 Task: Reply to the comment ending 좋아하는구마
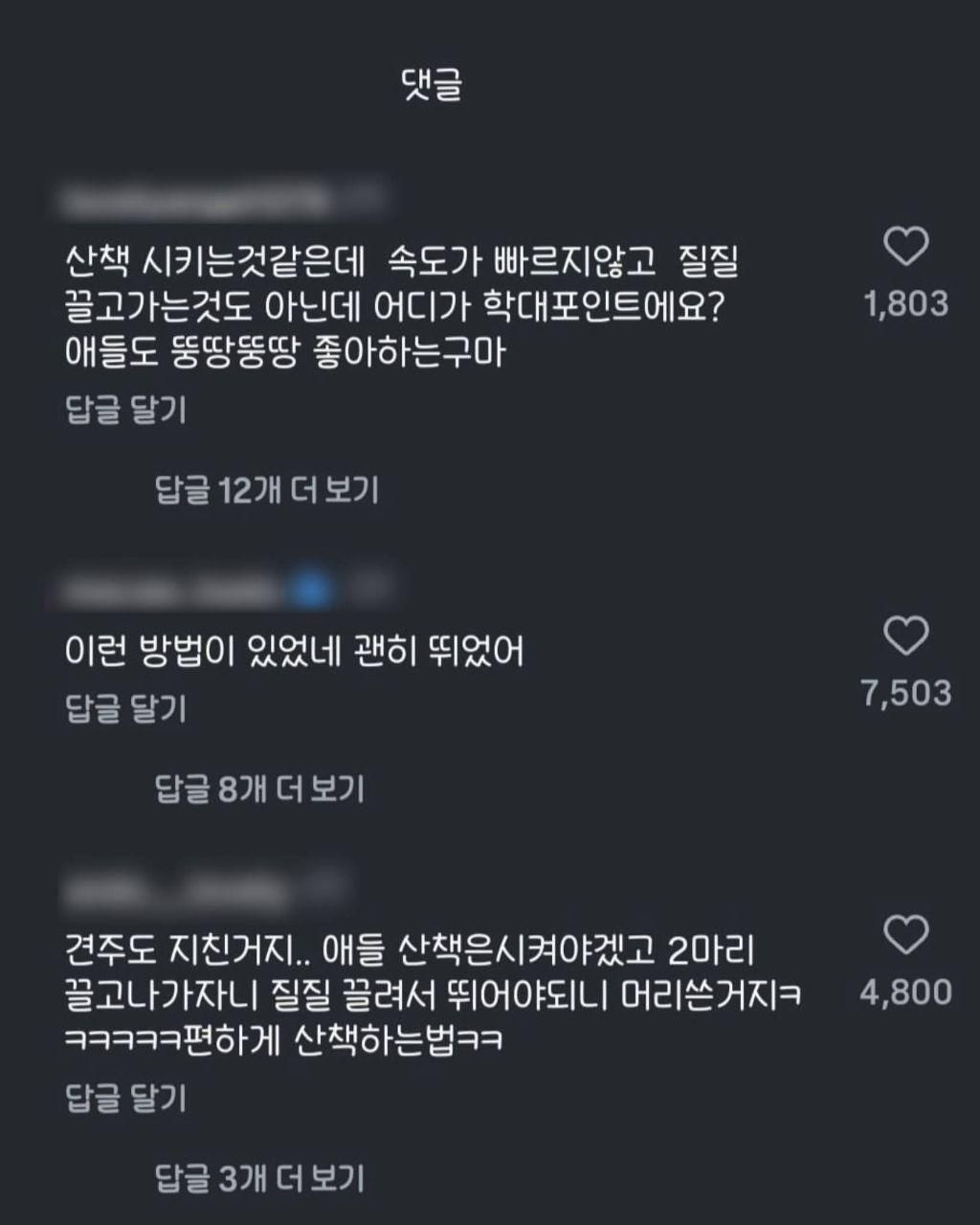coord(124,411)
